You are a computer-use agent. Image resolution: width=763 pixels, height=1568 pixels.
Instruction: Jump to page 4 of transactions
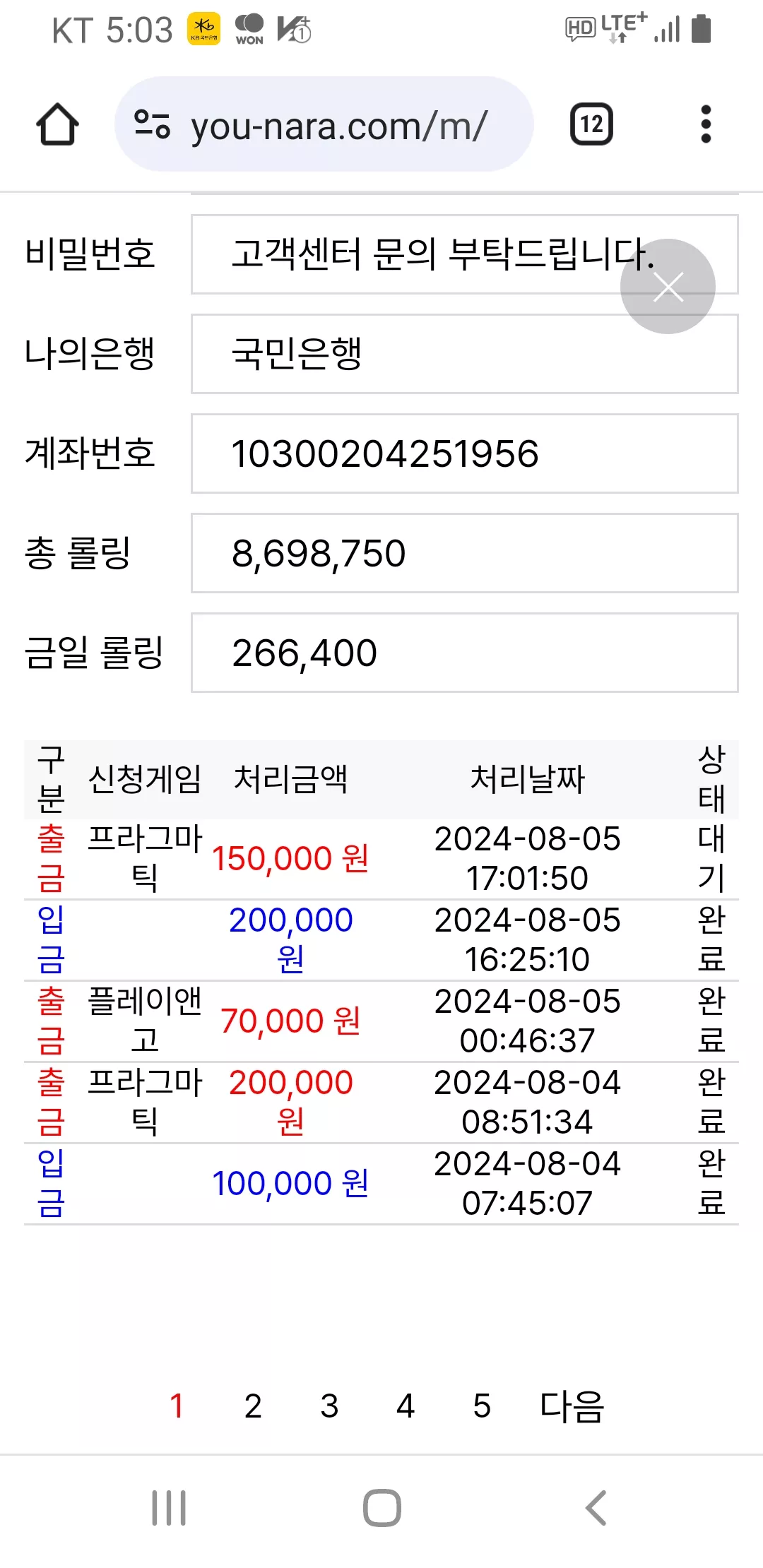406,1406
